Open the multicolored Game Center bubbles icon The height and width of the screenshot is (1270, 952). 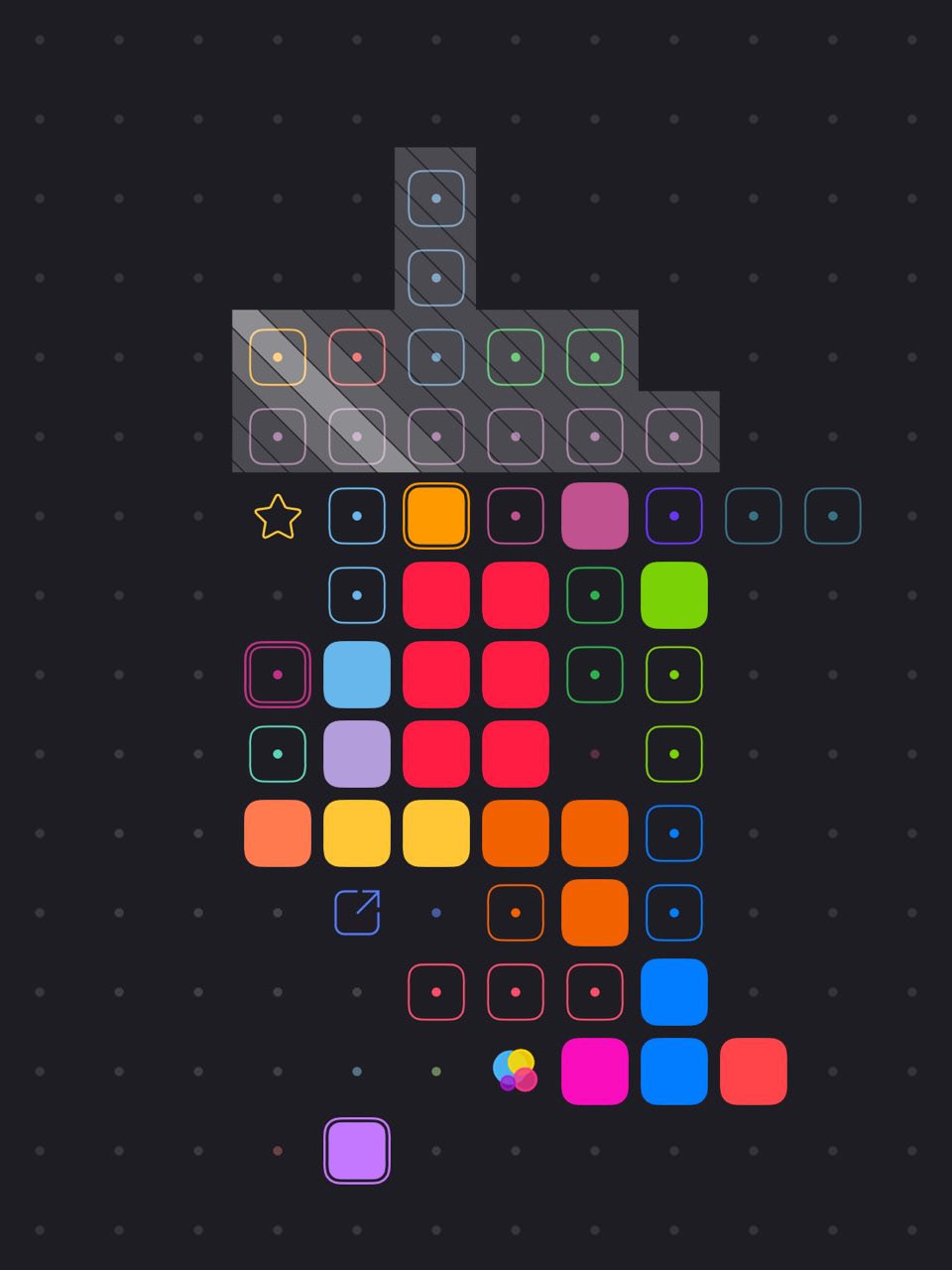pyautogui.click(x=516, y=1072)
